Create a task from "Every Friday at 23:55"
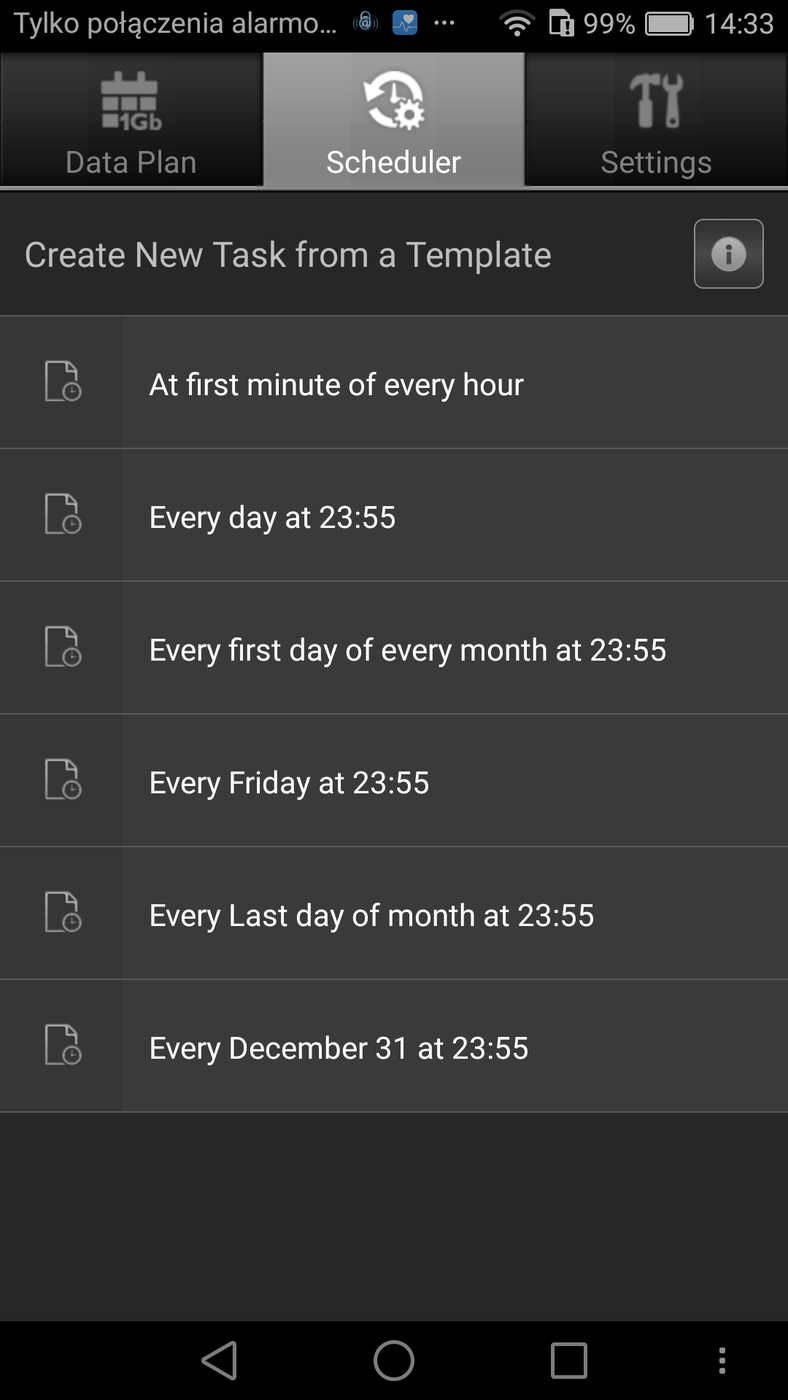The height and width of the screenshot is (1400, 788). click(394, 782)
